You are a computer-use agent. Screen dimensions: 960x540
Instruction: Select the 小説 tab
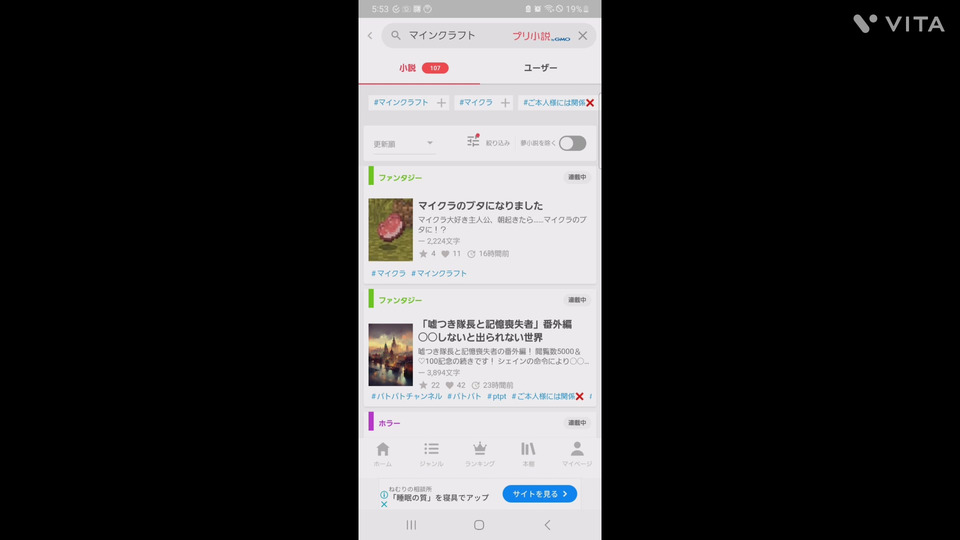pos(419,68)
